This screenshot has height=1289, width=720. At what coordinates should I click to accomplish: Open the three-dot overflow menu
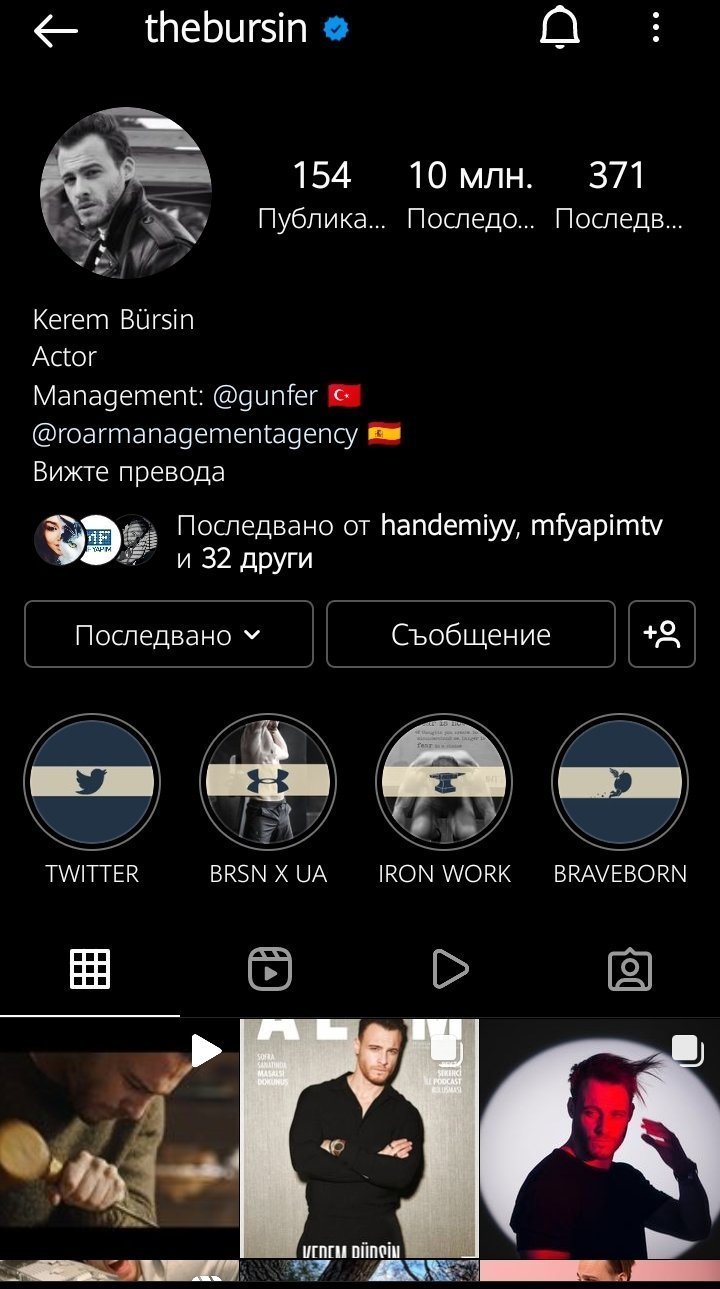[x=656, y=28]
